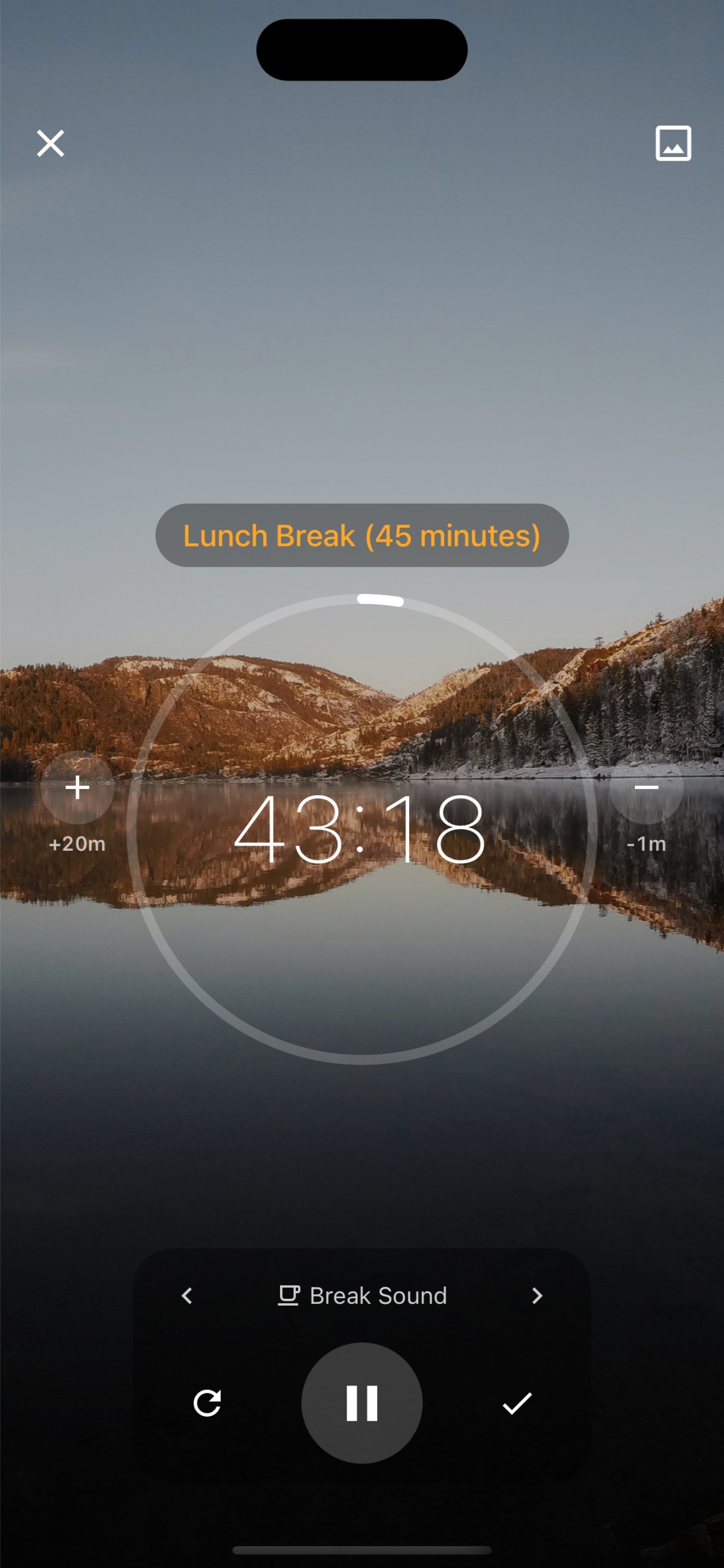Open the background image picker icon
This screenshot has width=724, height=1568.
(673, 143)
